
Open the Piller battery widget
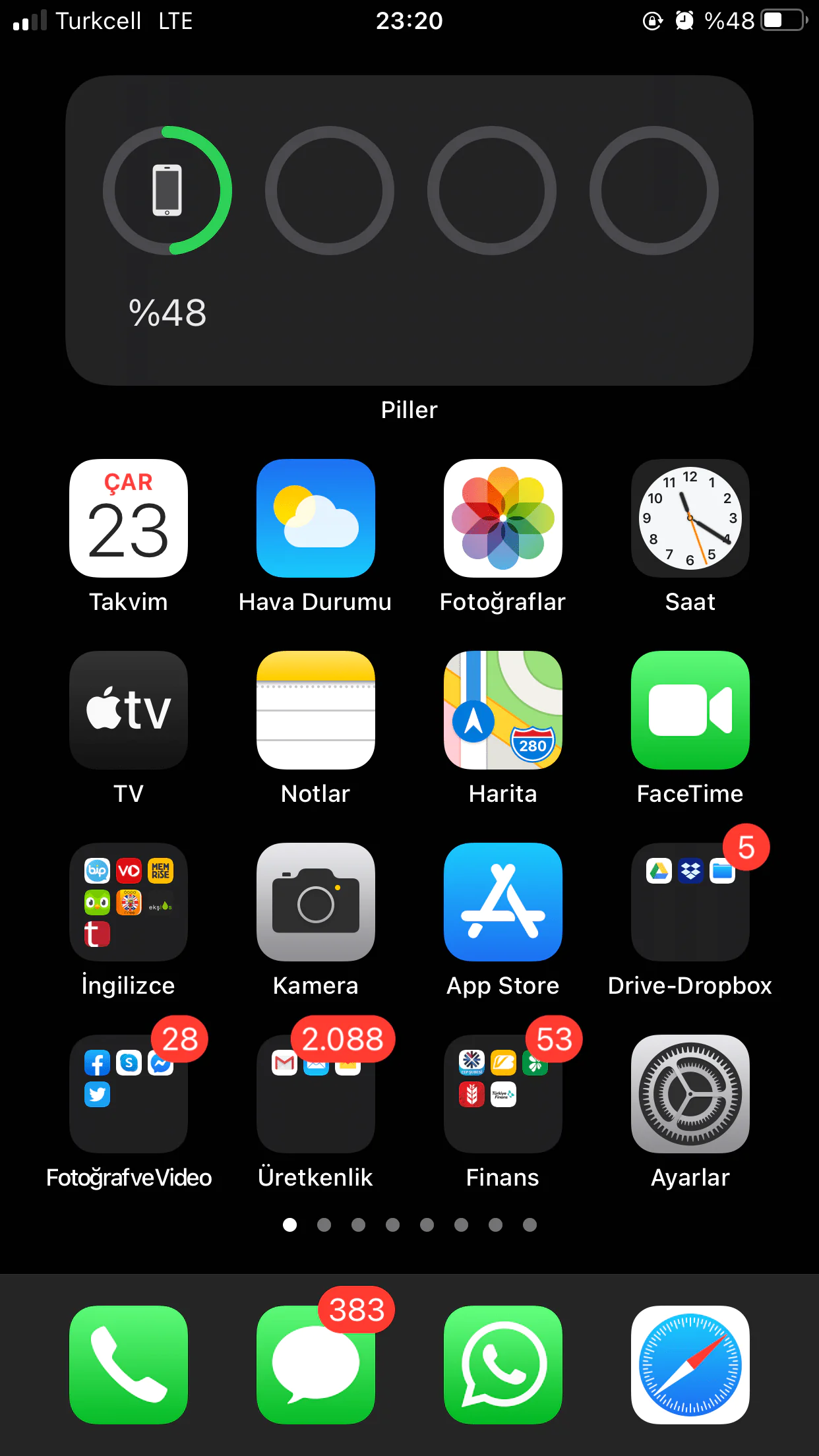click(x=409, y=230)
